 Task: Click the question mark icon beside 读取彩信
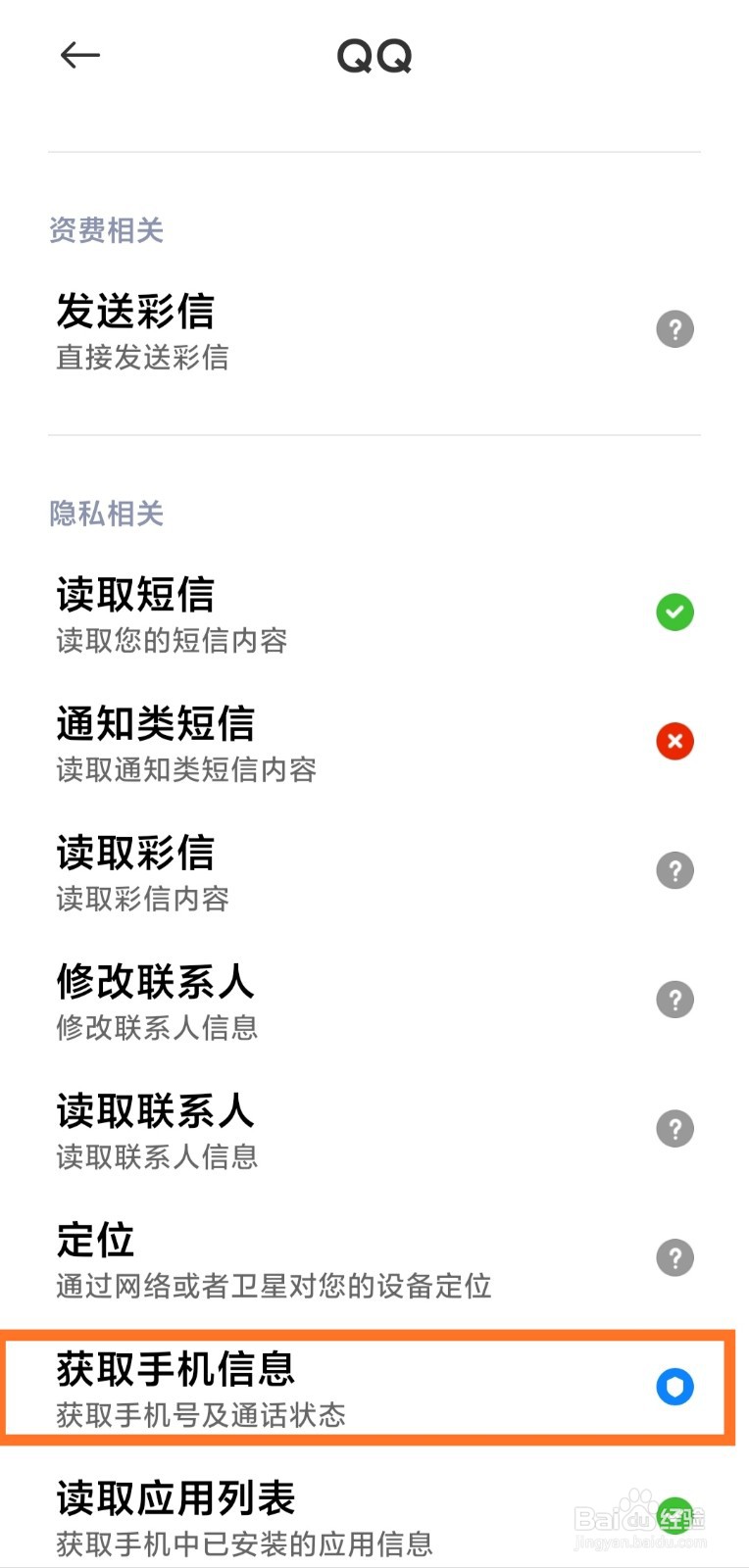[674, 870]
